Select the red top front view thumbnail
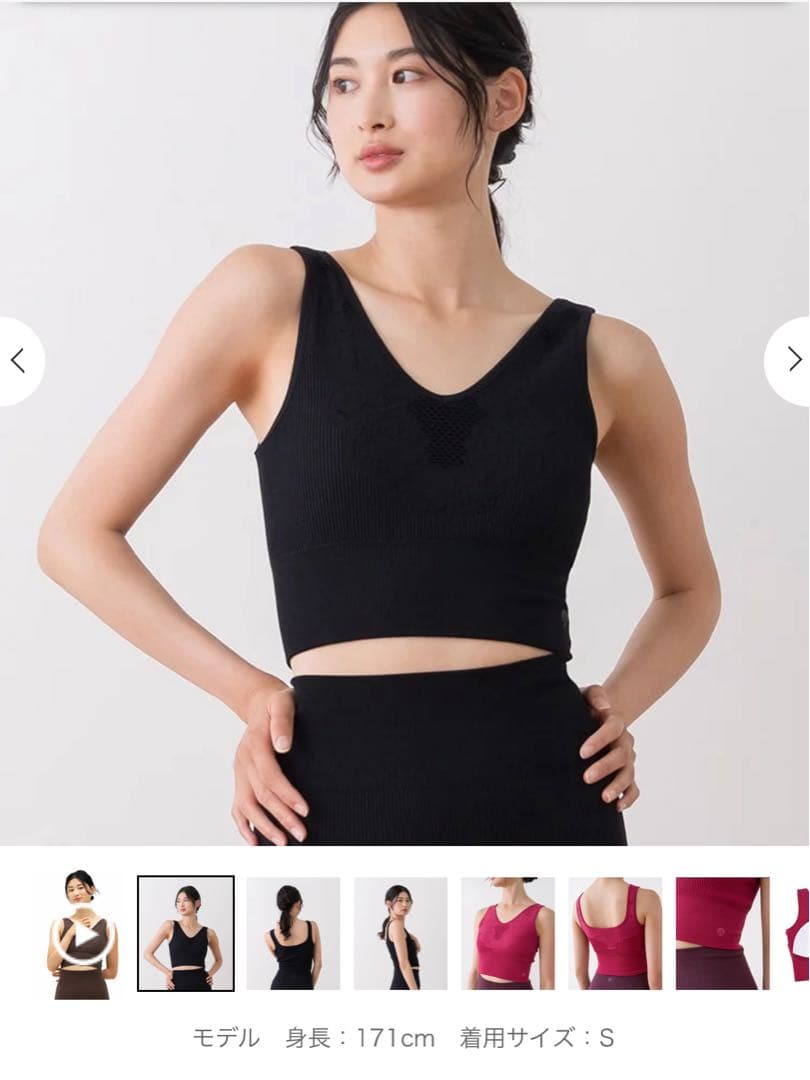This screenshot has width=810, height=1080. click(x=507, y=934)
